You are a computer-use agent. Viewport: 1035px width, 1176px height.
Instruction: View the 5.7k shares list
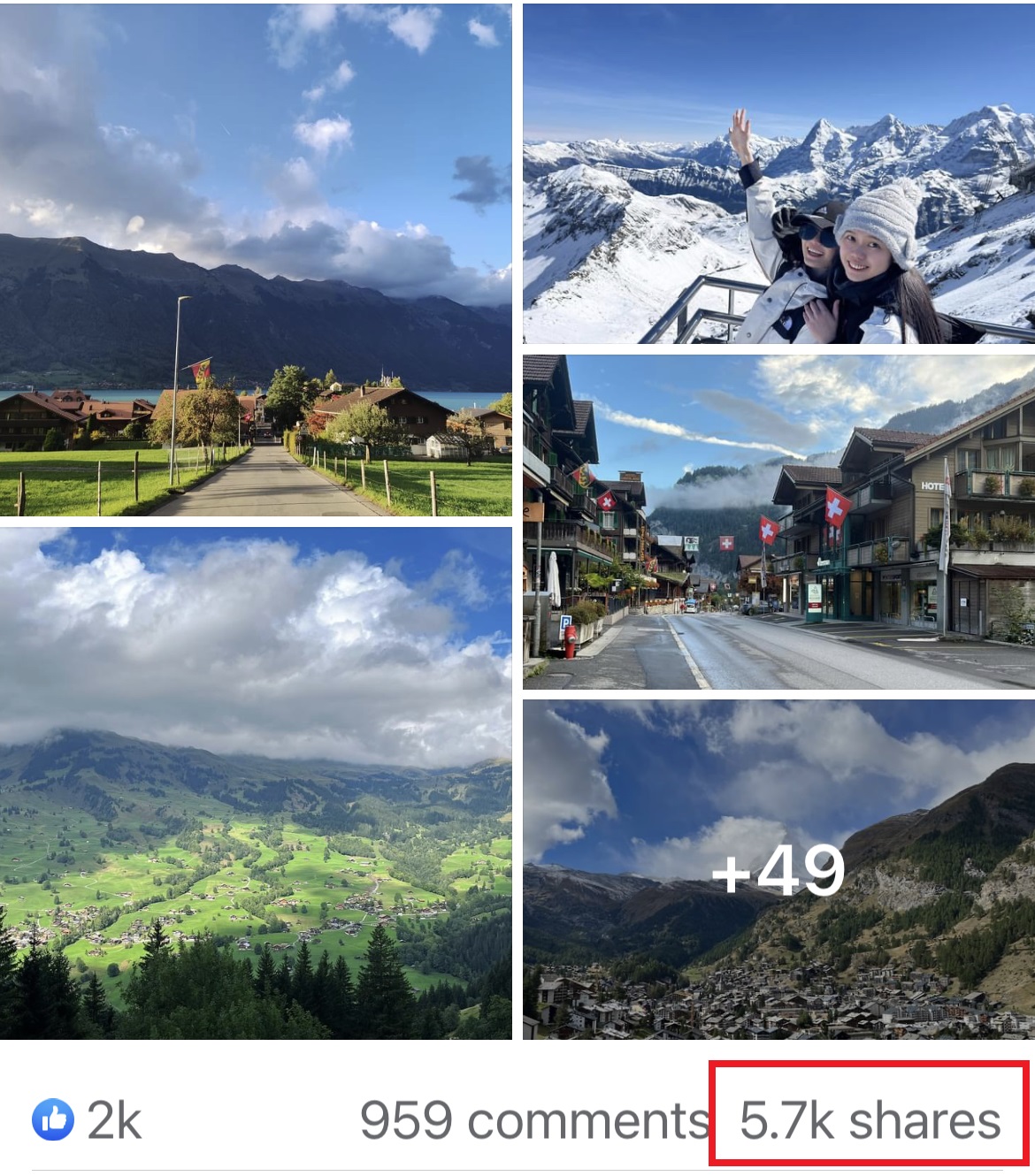pos(870,1121)
